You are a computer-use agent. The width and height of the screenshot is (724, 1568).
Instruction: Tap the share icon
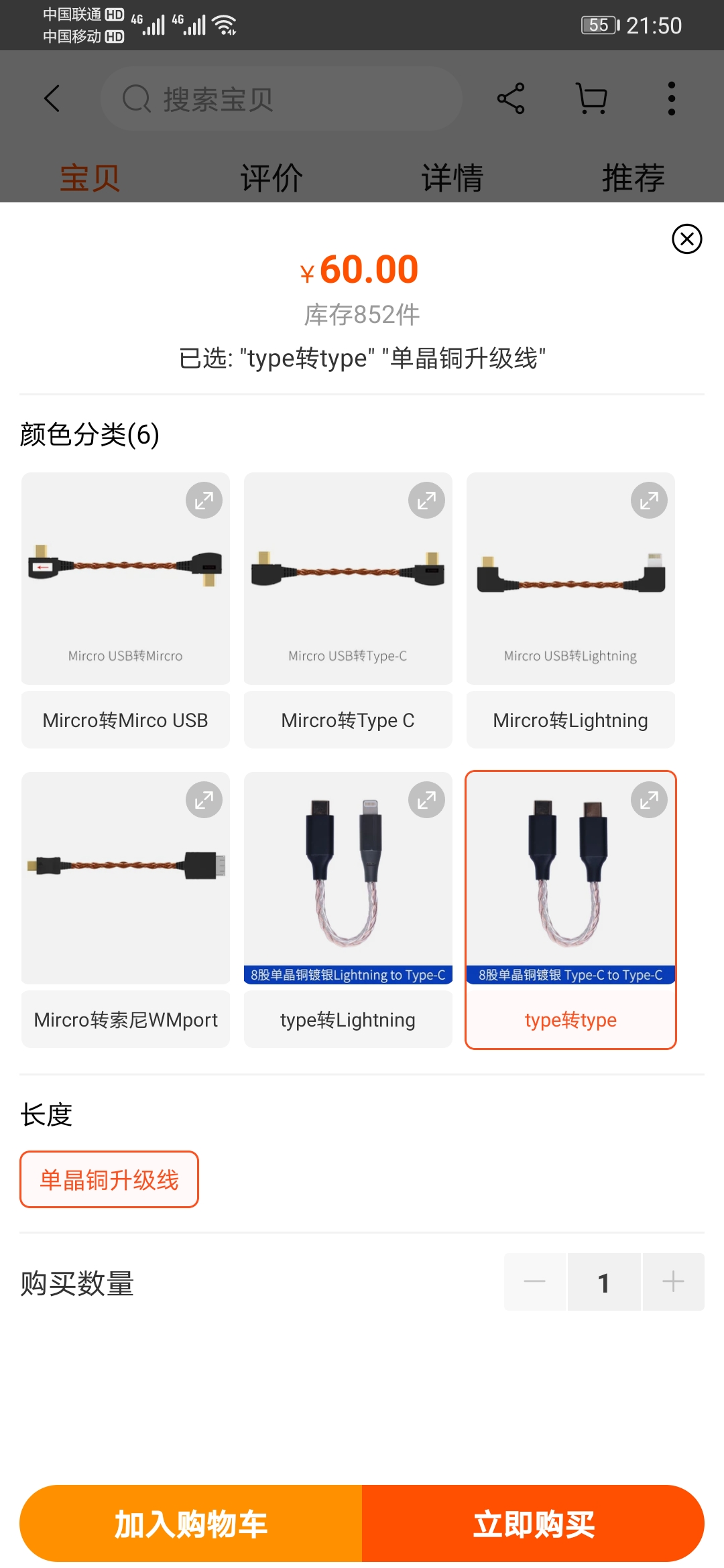511,98
